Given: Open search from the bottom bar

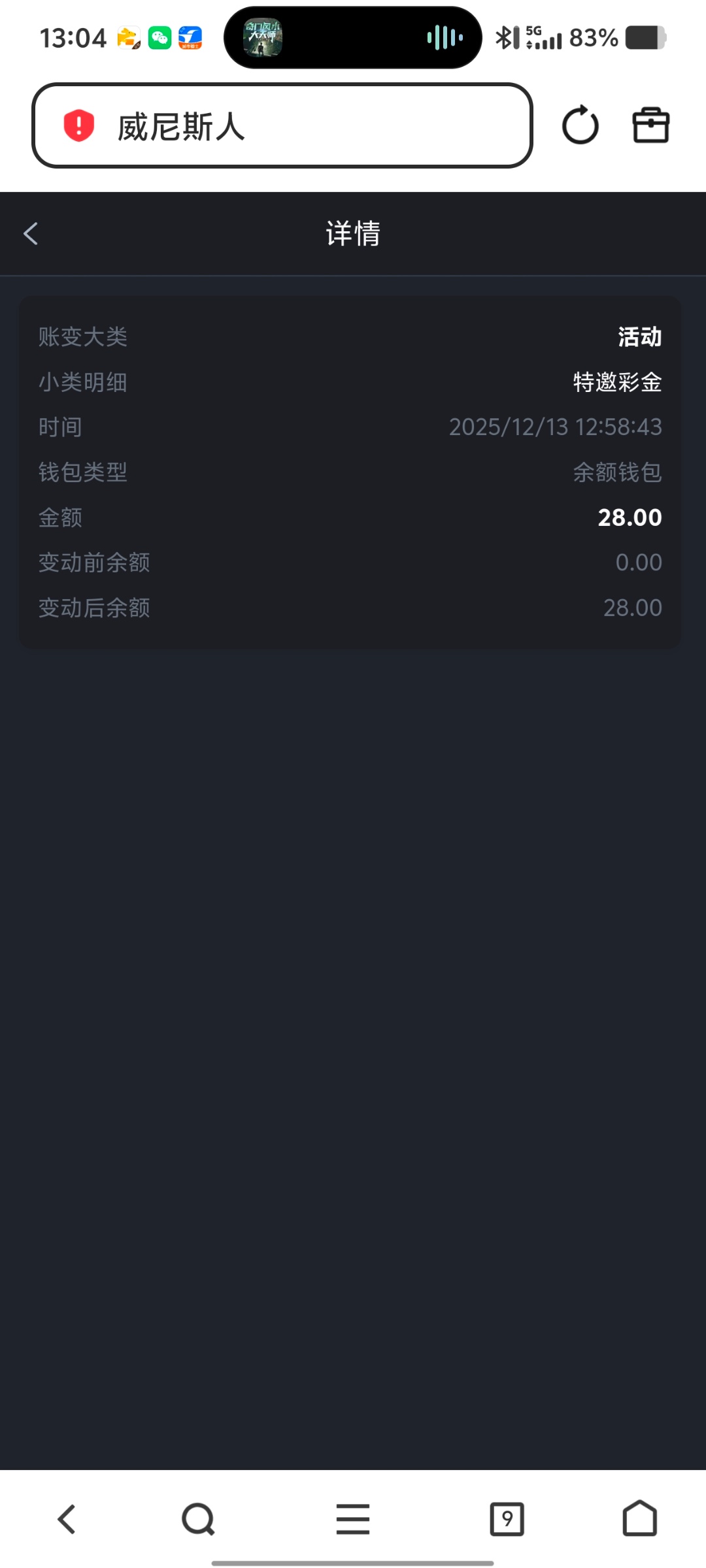Looking at the screenshot, I should [198, 1519].
